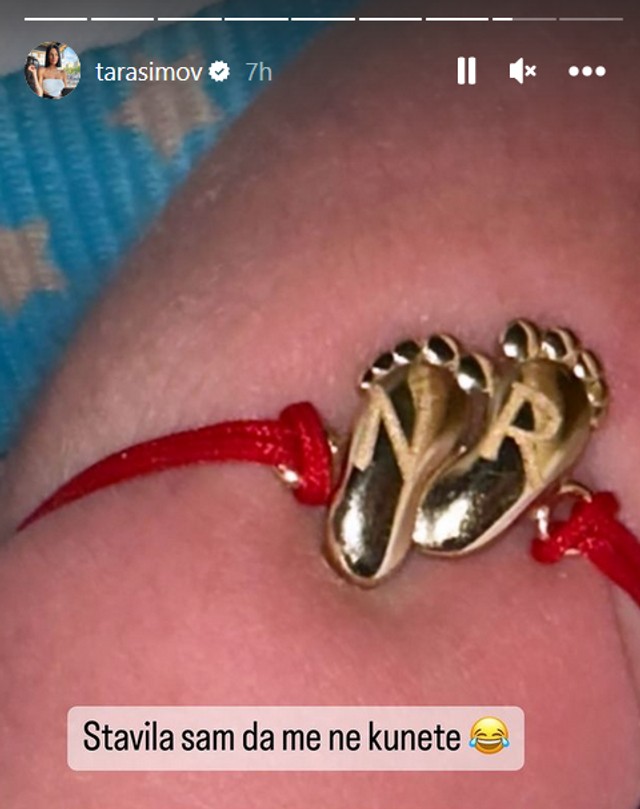640x809 pixels.
Task: Unmute the story sound
Action: (x=522, y=71)
